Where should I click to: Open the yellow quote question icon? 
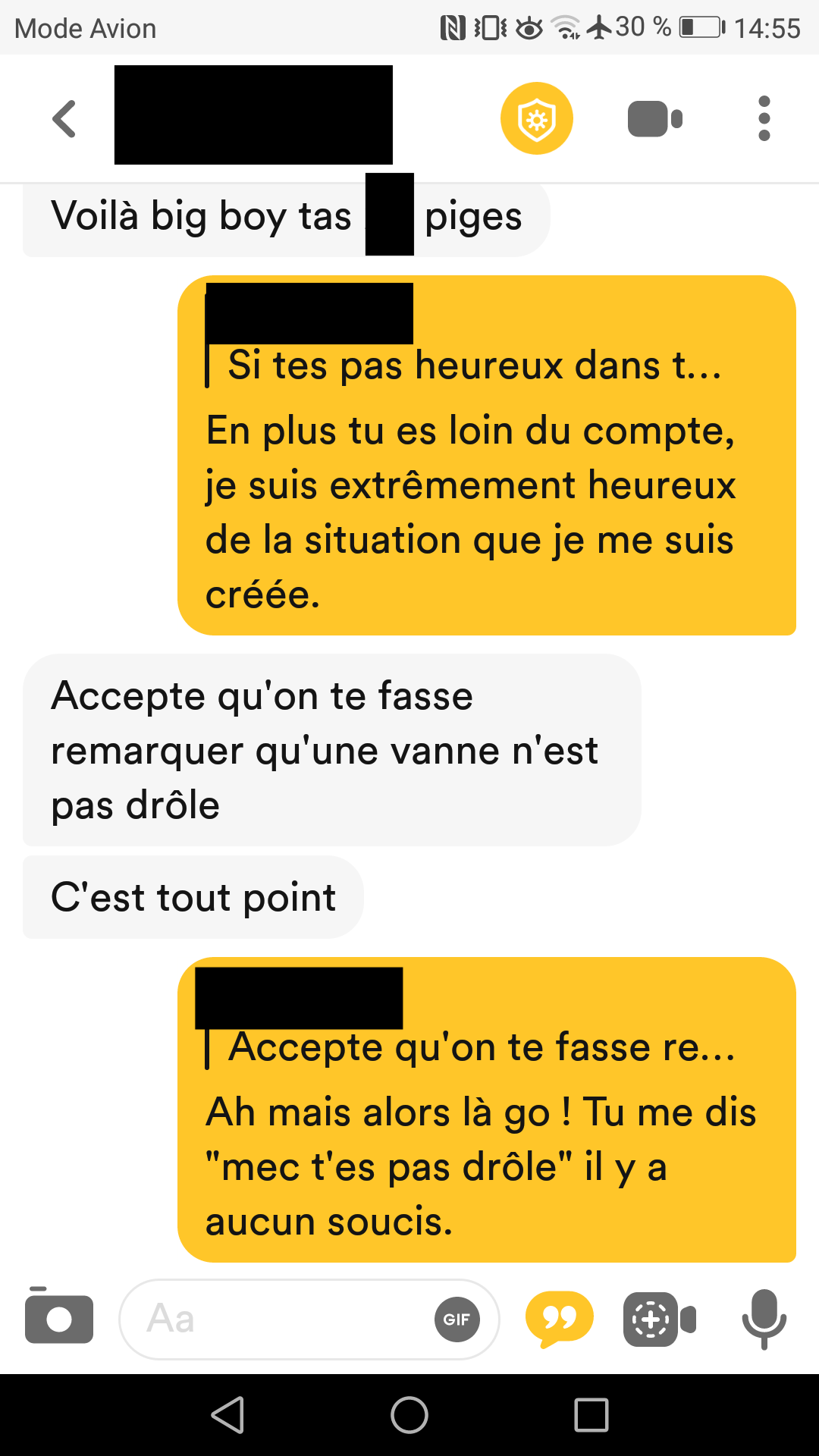(559, 1319)
